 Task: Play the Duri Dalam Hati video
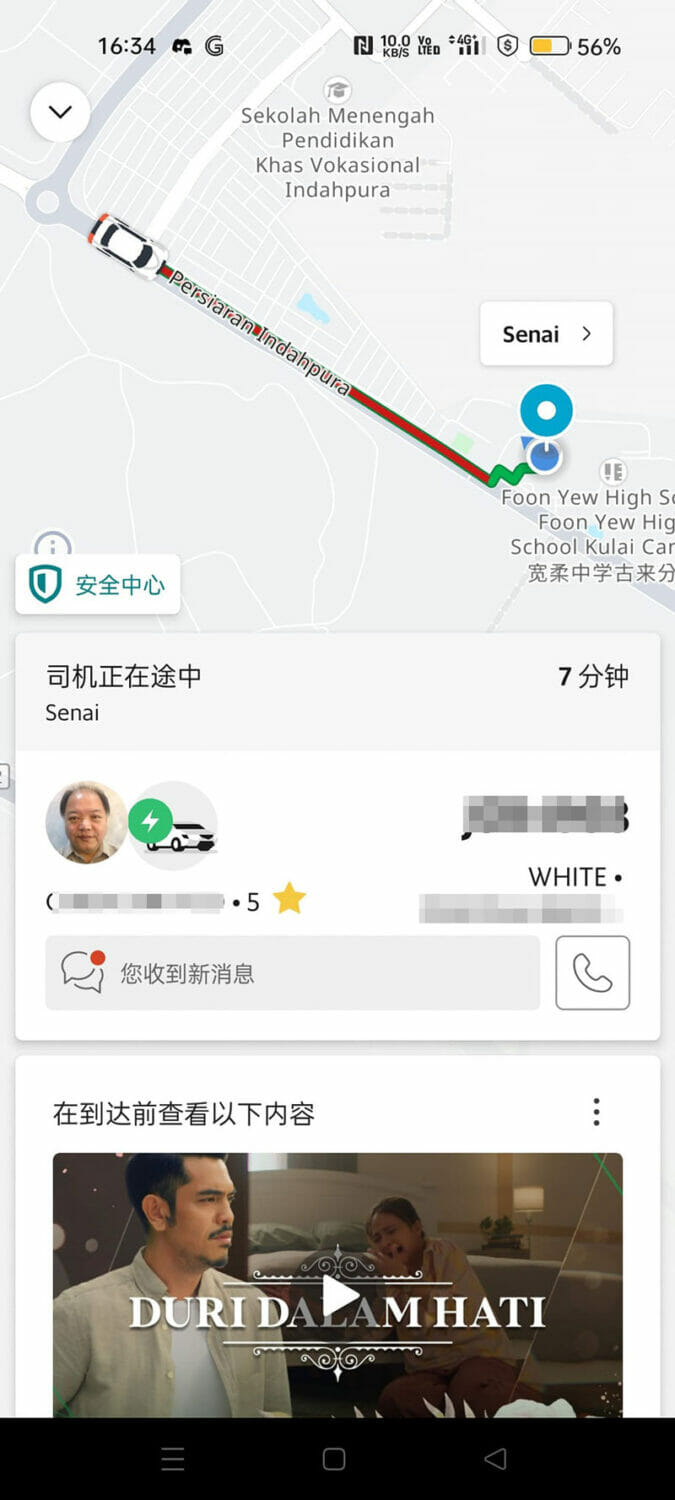click(x=338, y=1297)
